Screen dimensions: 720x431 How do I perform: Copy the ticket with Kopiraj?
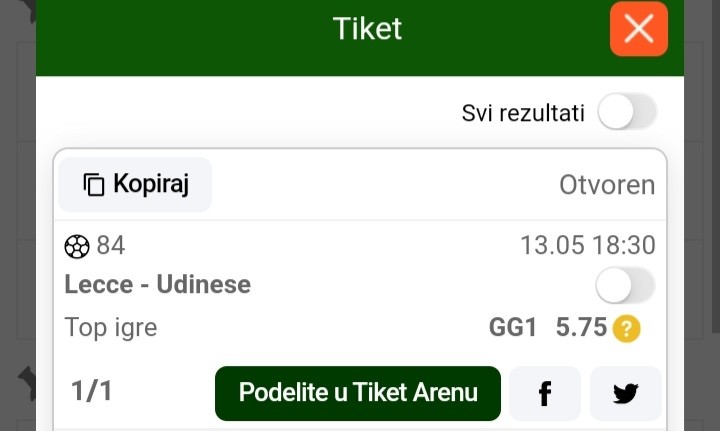pyautogui.click(x=135, y=184)
